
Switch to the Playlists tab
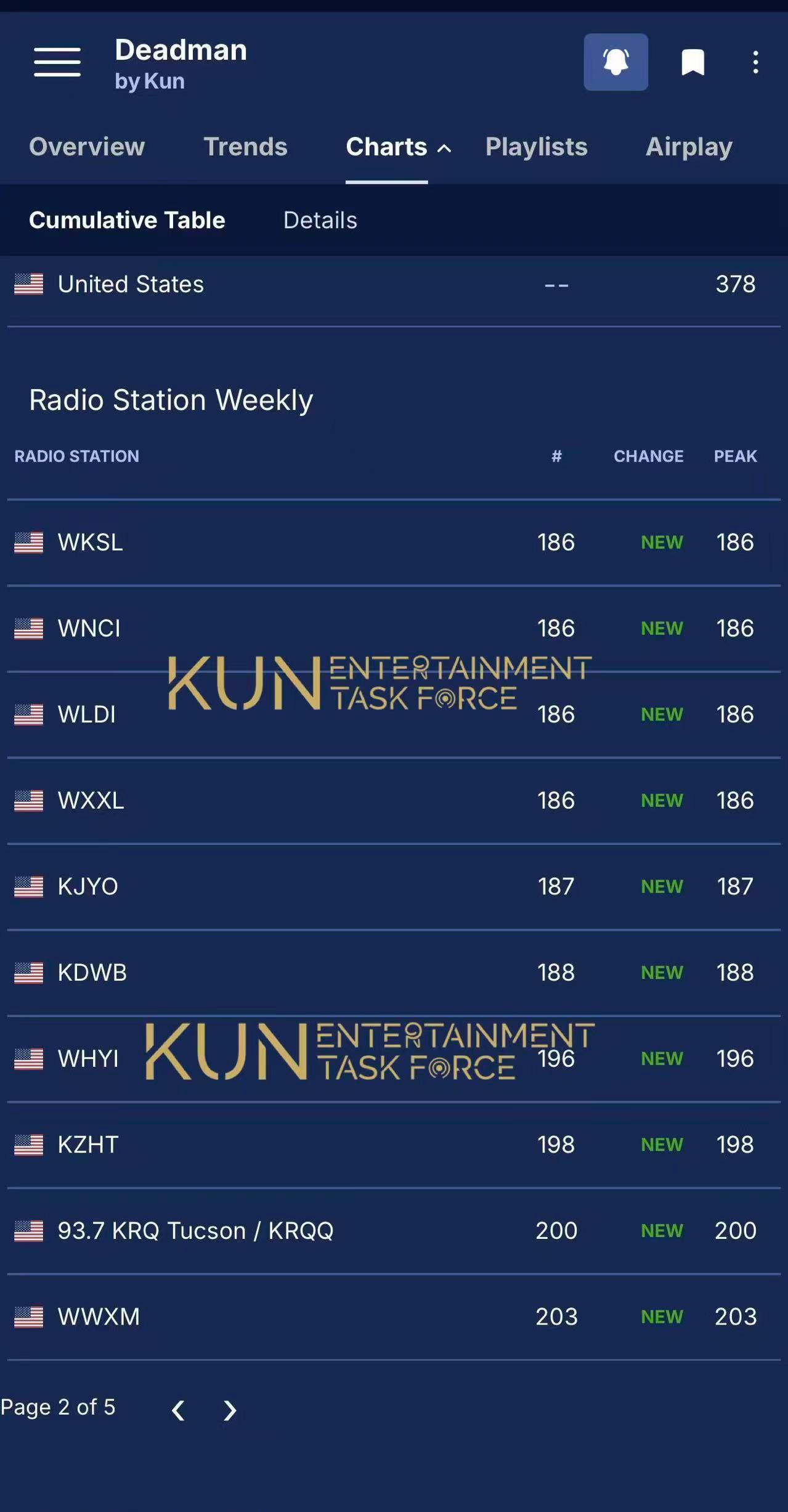click(536, 147)
